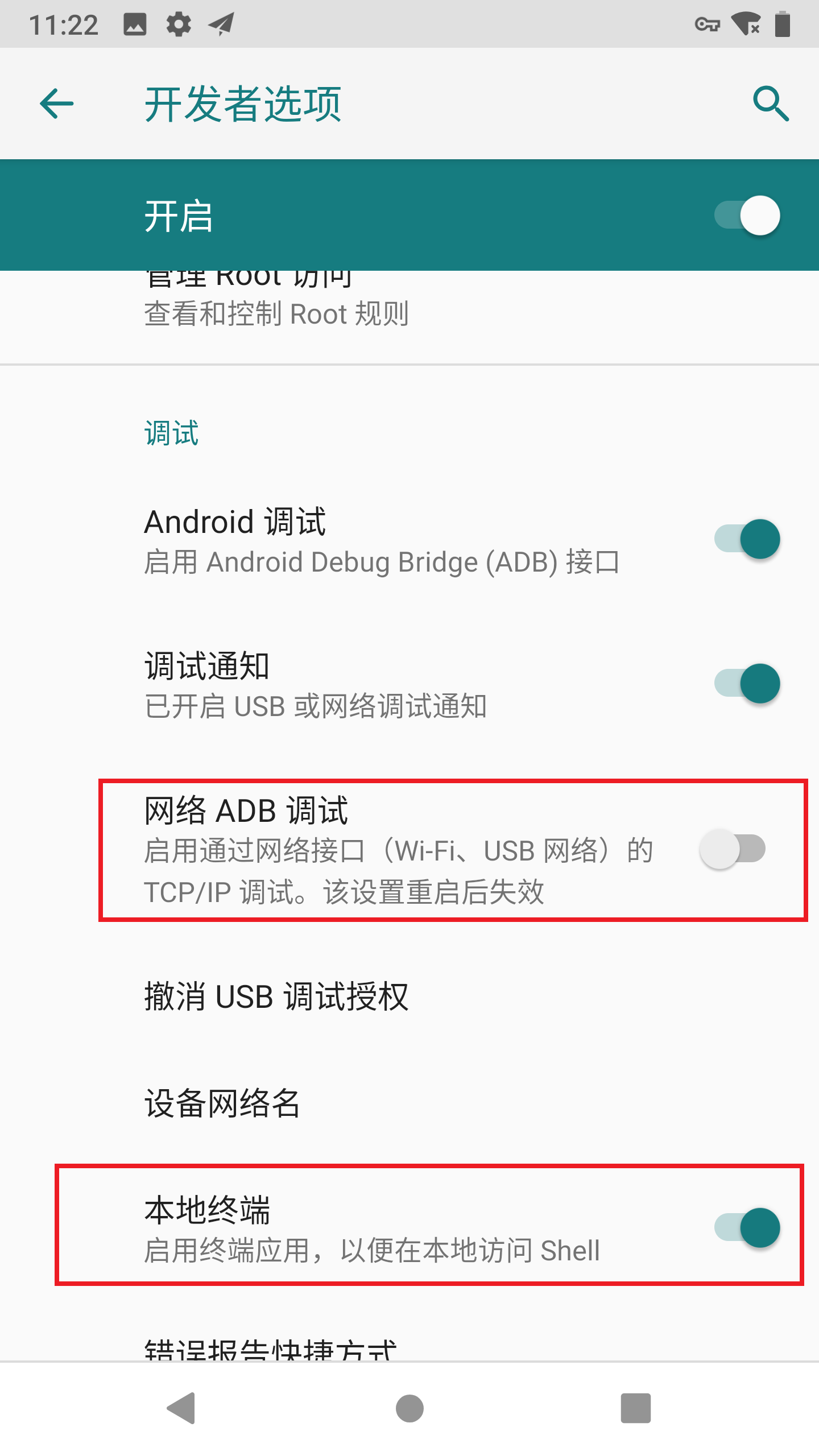The image size is (819, 1456).
Task: Turn off 调试通知 switch
Action: pyautogui.click(x=747, y=683)
